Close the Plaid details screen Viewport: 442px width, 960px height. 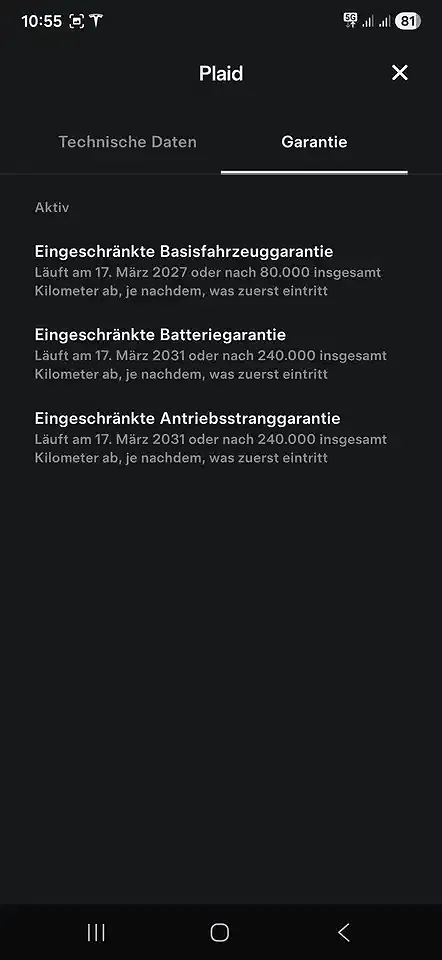pyautogui.click(x=400, y=73)
